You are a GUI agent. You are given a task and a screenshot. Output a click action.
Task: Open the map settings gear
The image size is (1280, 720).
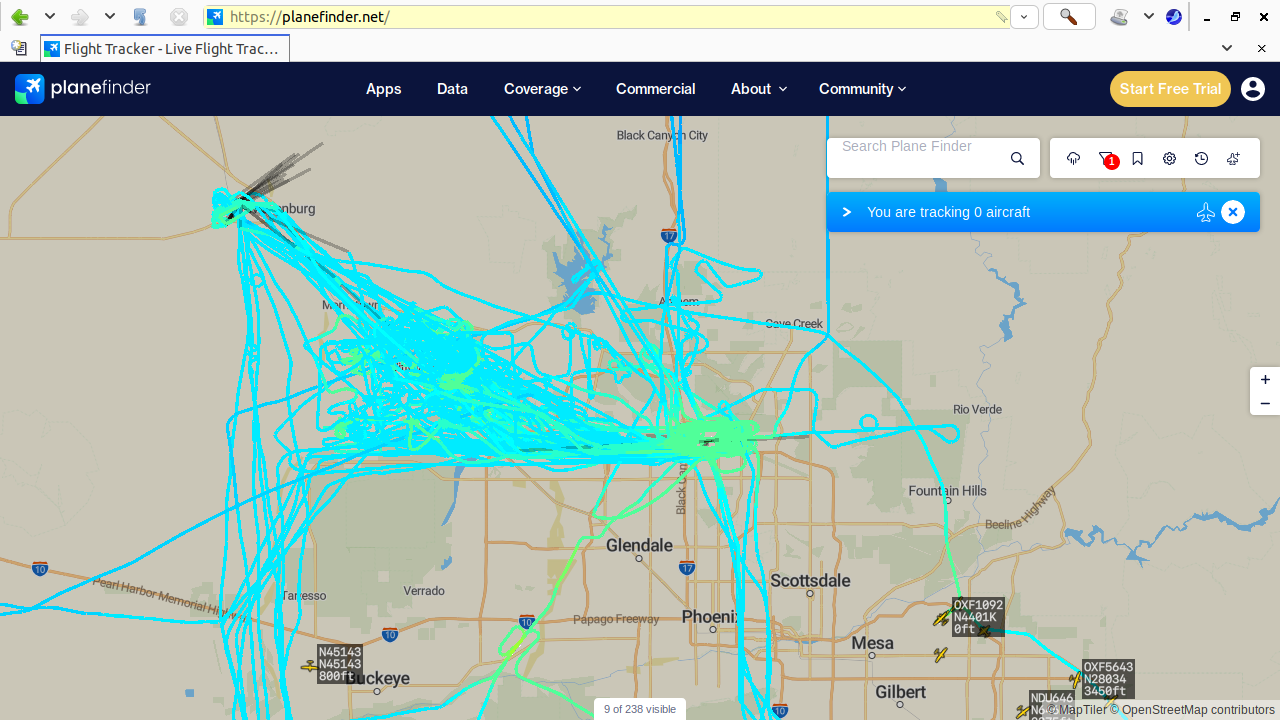(x=1170, y=159)
